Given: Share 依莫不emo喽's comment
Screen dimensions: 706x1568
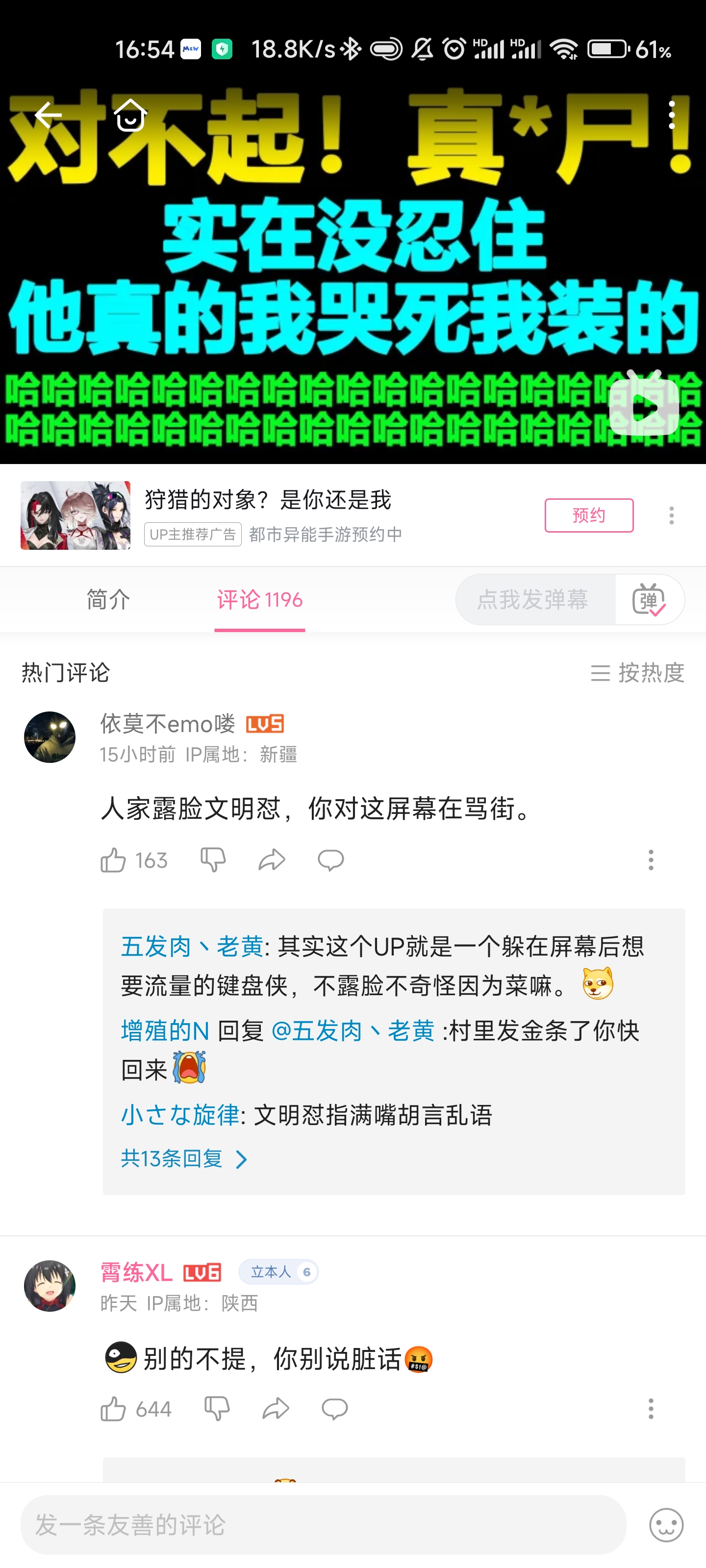Looking at the screenshot, I should coord(272,860).
